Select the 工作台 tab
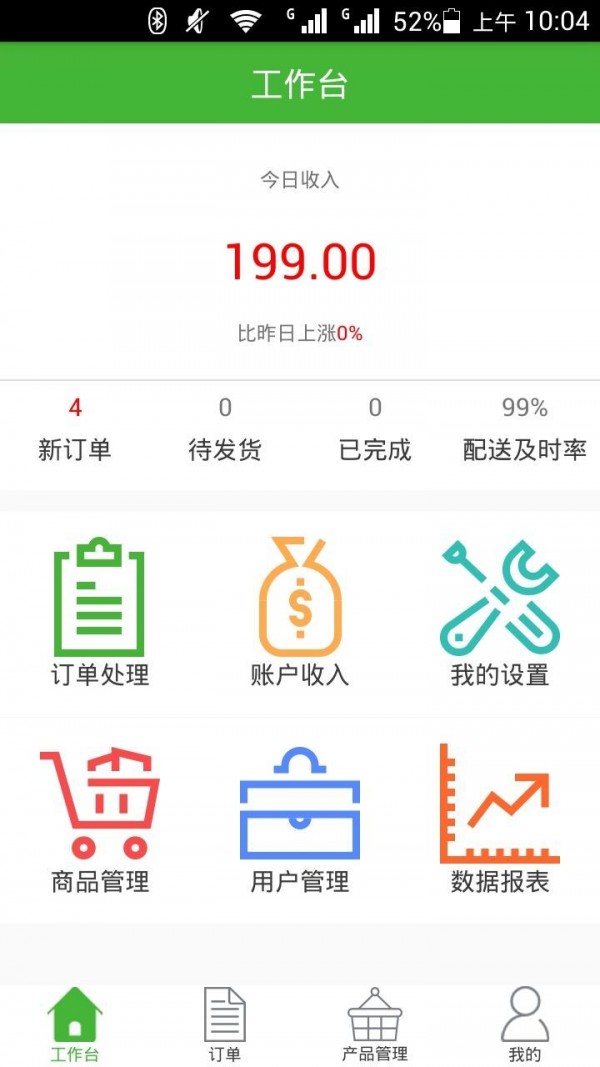 click(75, 1025)
